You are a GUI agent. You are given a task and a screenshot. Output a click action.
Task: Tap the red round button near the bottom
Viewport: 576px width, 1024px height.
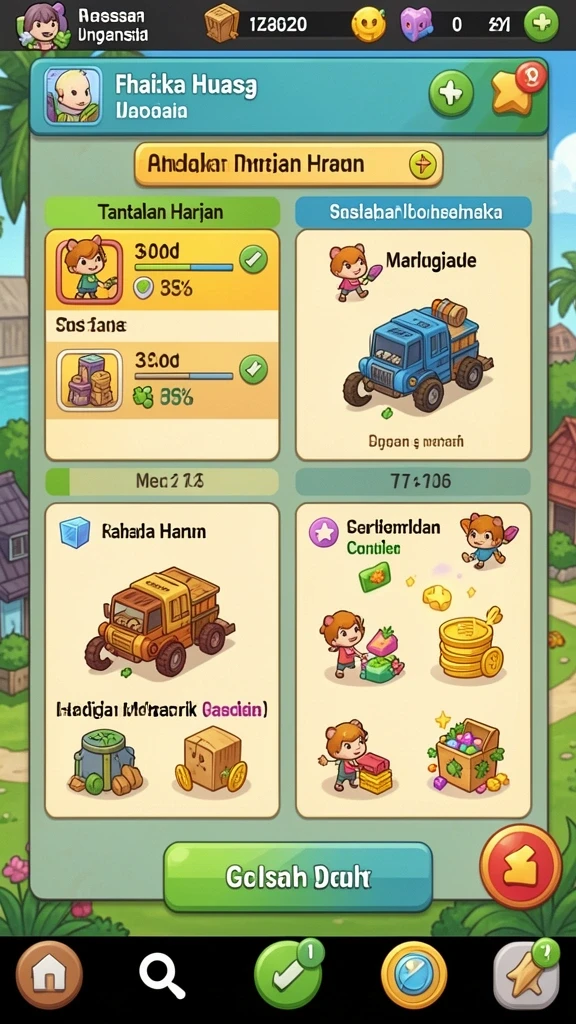pos(520,867)
